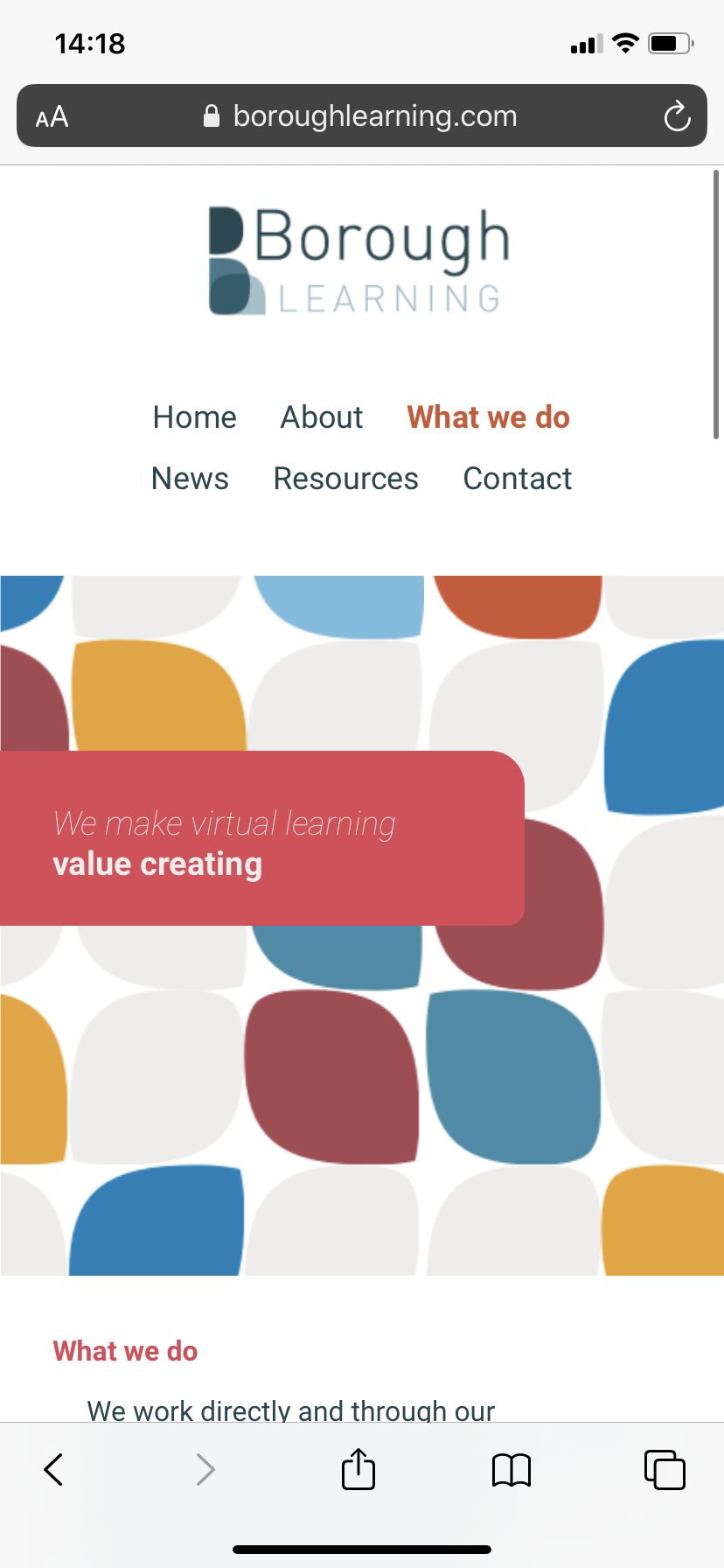724x1568 pixels.
Task: Visit the Resources page
Action: (x=345, y=479)
